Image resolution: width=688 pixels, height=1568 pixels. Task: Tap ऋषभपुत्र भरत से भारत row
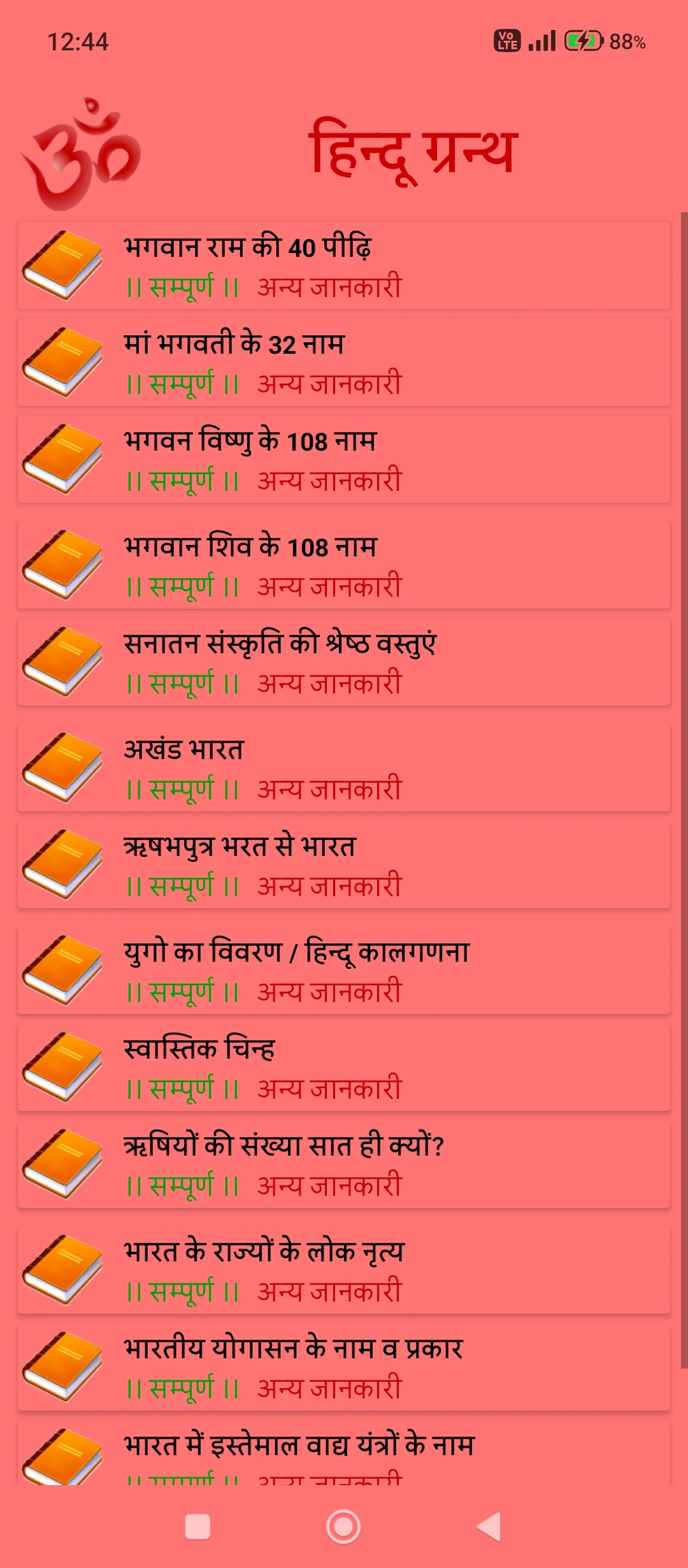344,865
